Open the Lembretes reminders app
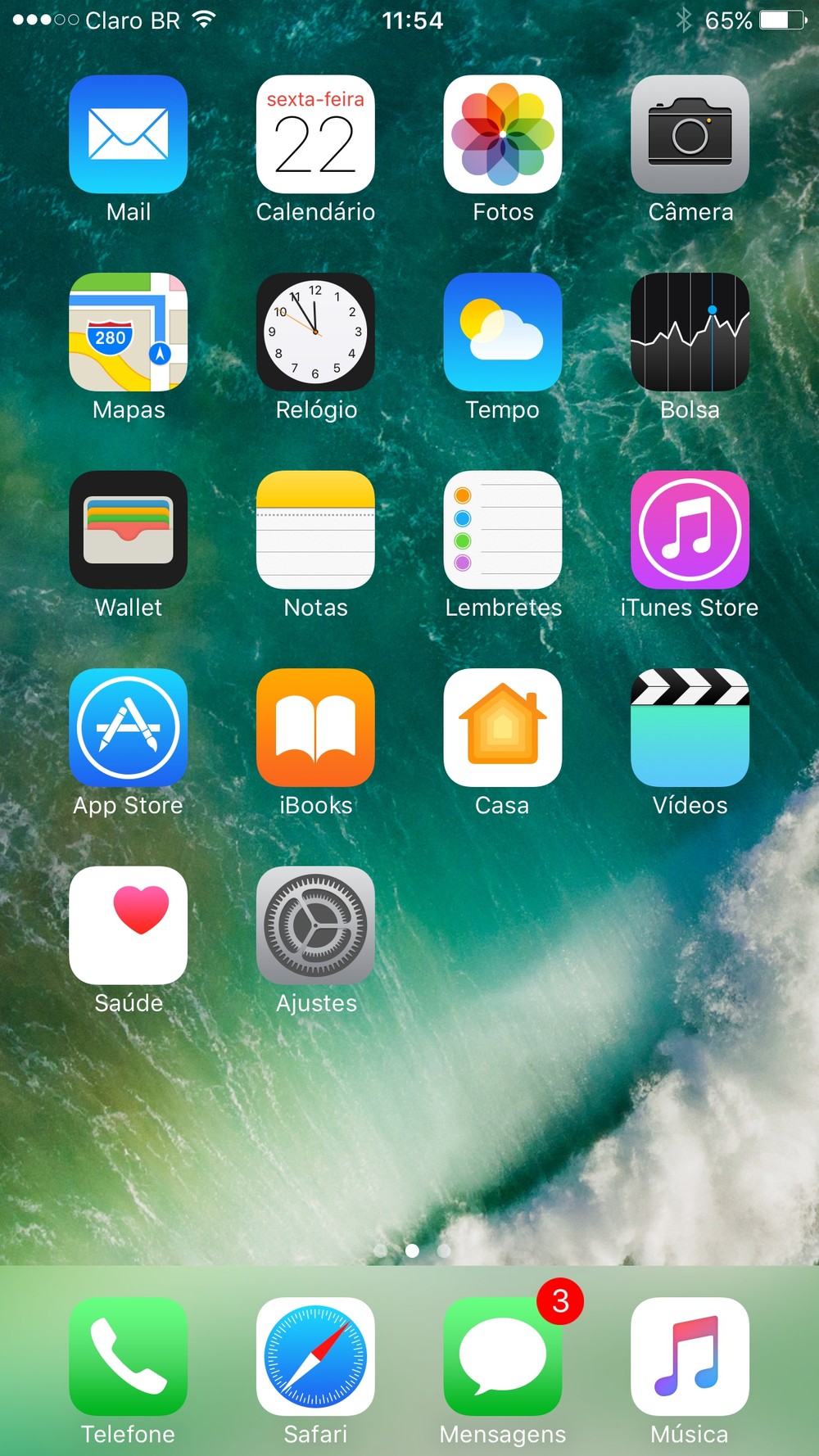 tap(503, 530)
